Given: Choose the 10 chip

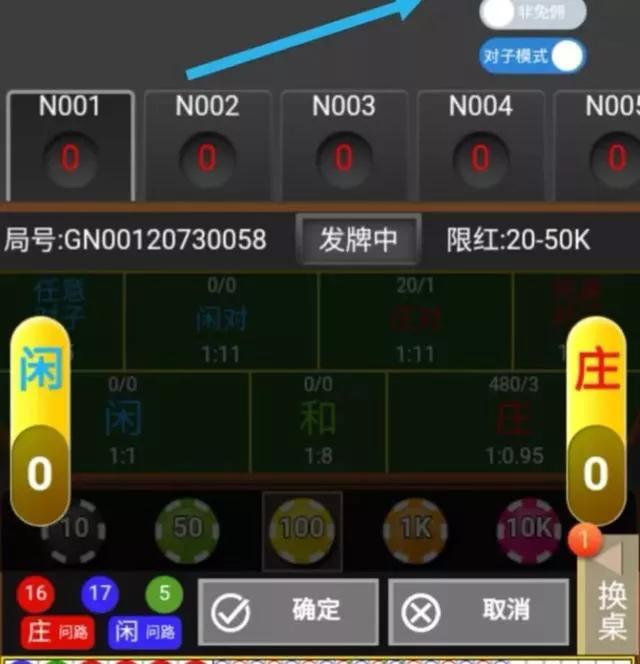Looking at the screenshot, I should (73, 526).
